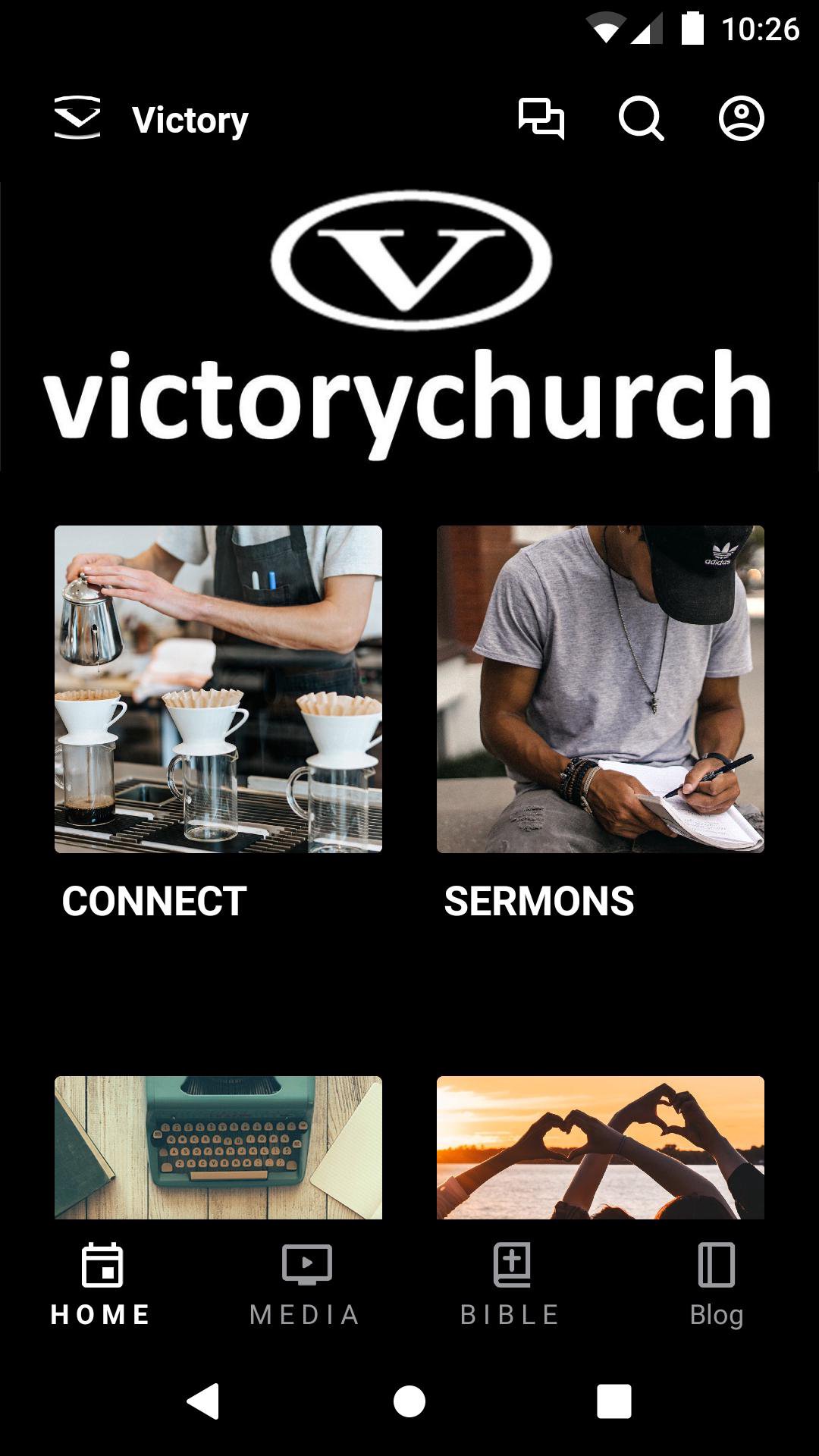Go back using the system back button
The image size is (819, 1456).
[203, 1401]
